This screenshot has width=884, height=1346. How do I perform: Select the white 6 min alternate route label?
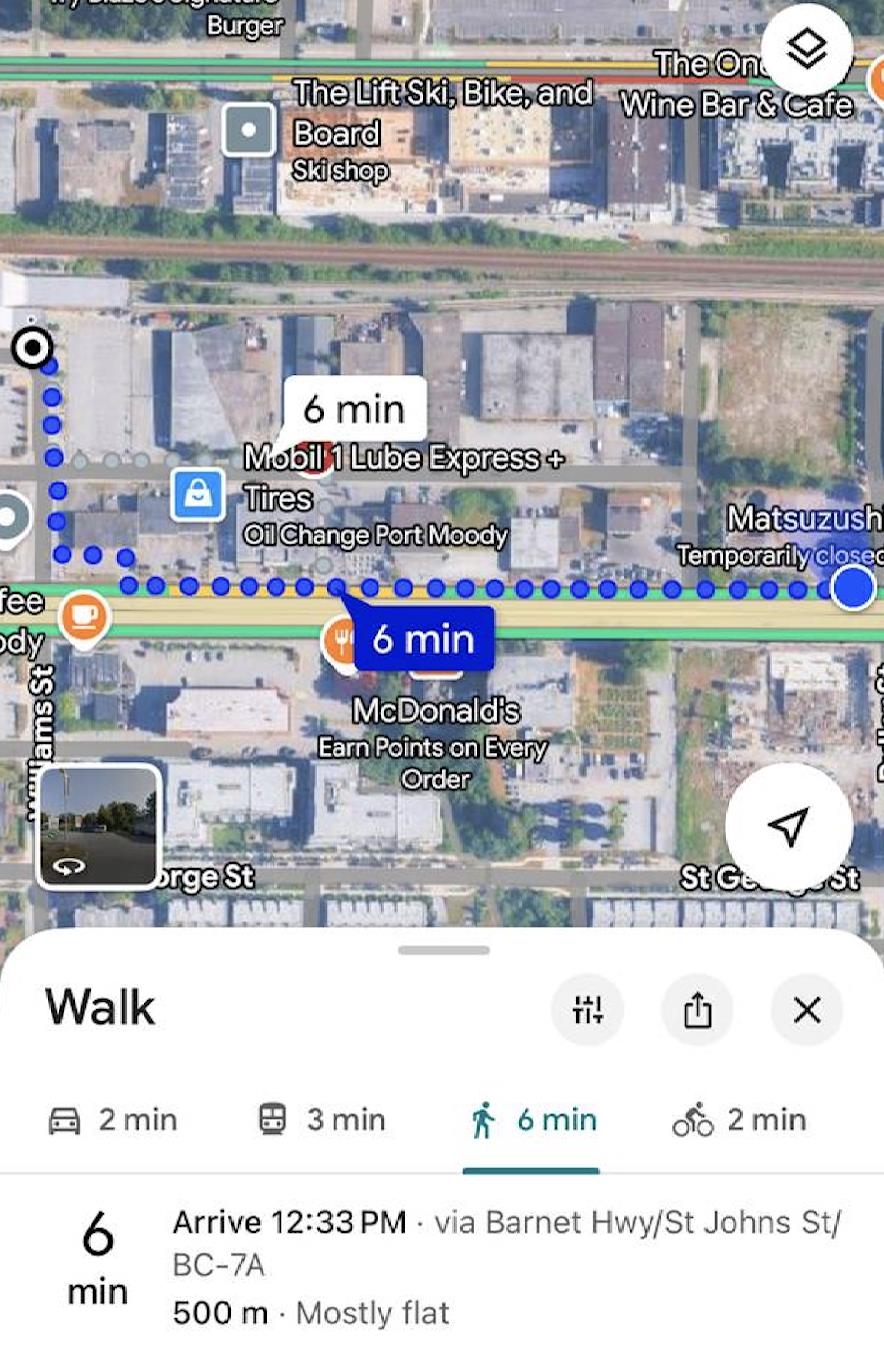tap(354, 409)
